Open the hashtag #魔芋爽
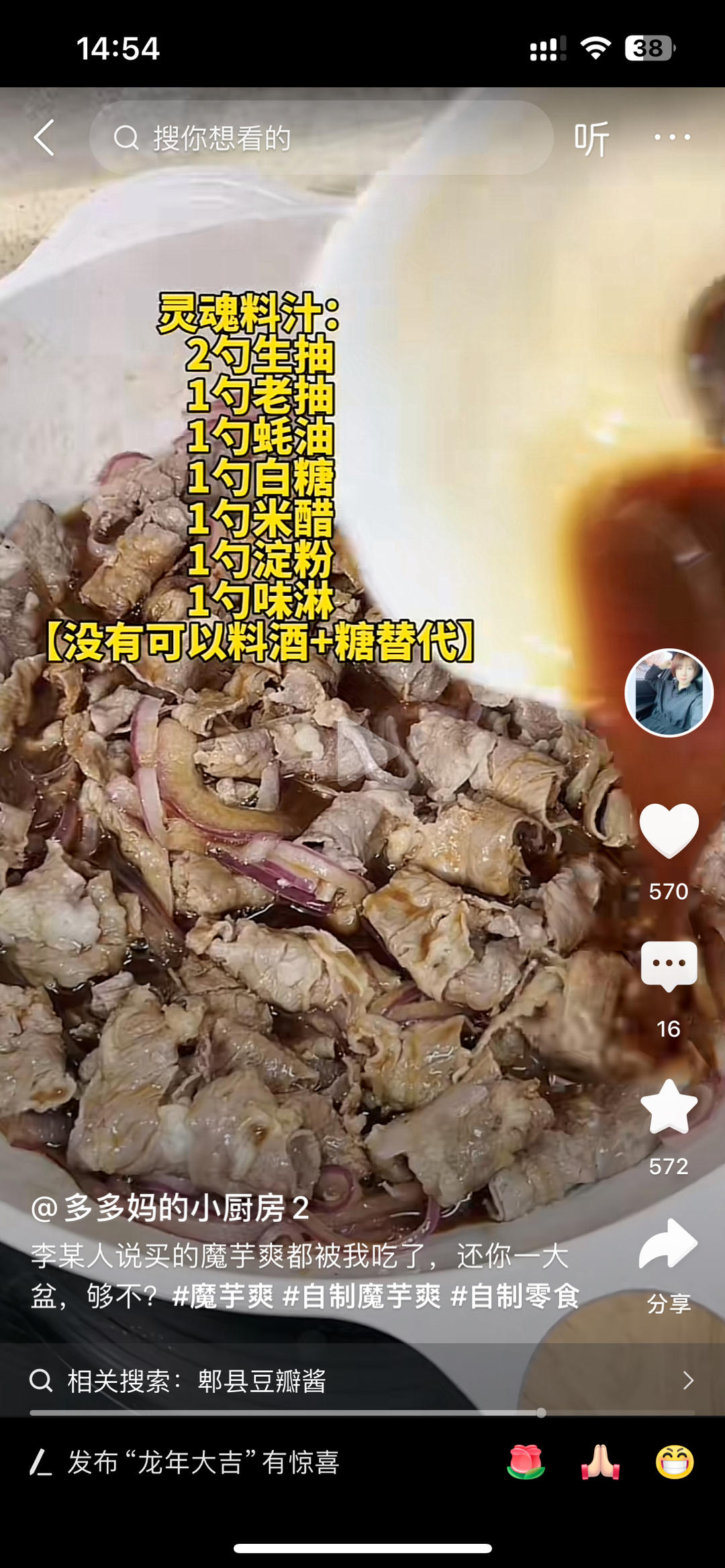Screen dimensions: 725x1568 (x=222, y=1296)
